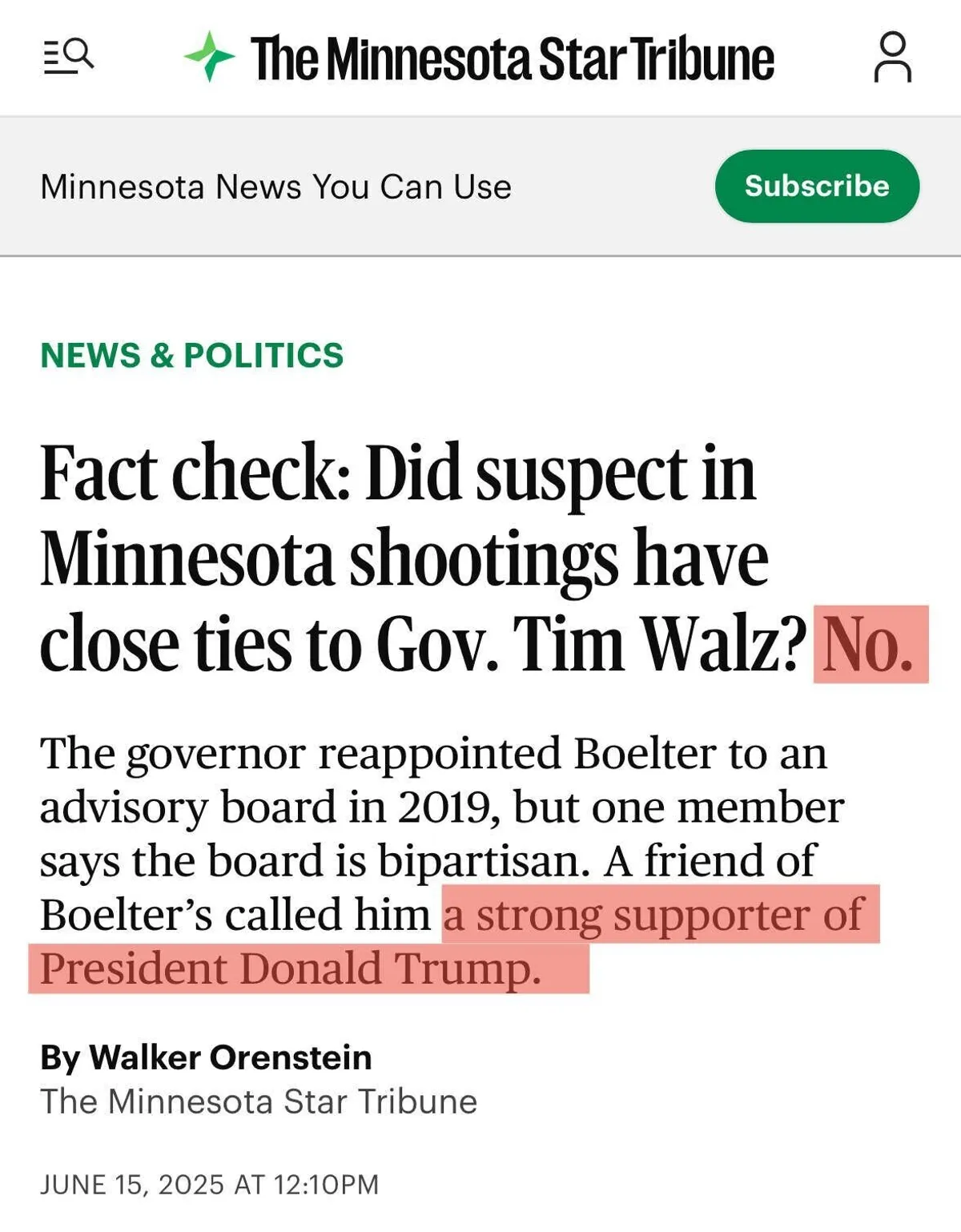
Task: Go to the Minnesota Star Tribune homepage
Action: (x=479, y=58)
